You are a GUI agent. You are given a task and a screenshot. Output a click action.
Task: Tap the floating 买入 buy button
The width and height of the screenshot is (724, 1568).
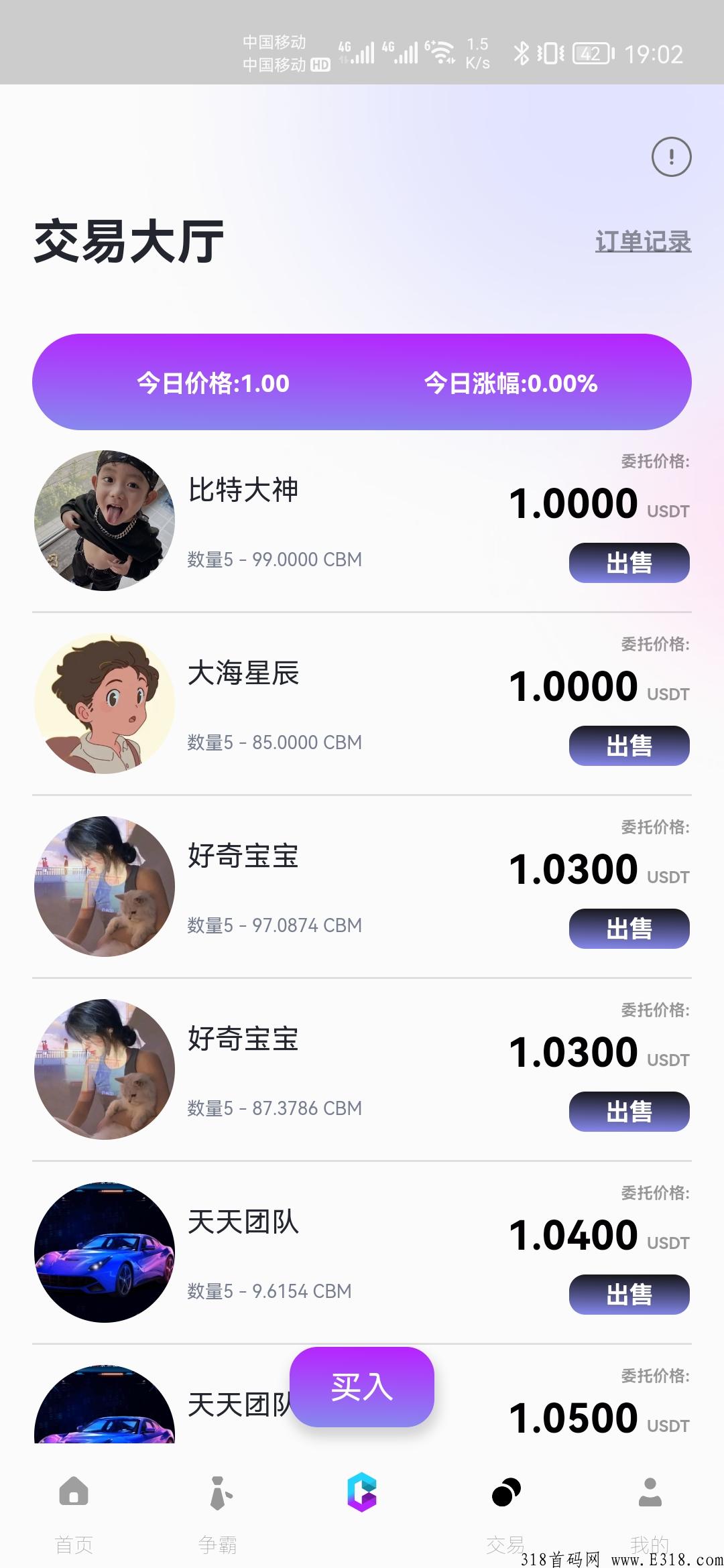coord(362,1387)
